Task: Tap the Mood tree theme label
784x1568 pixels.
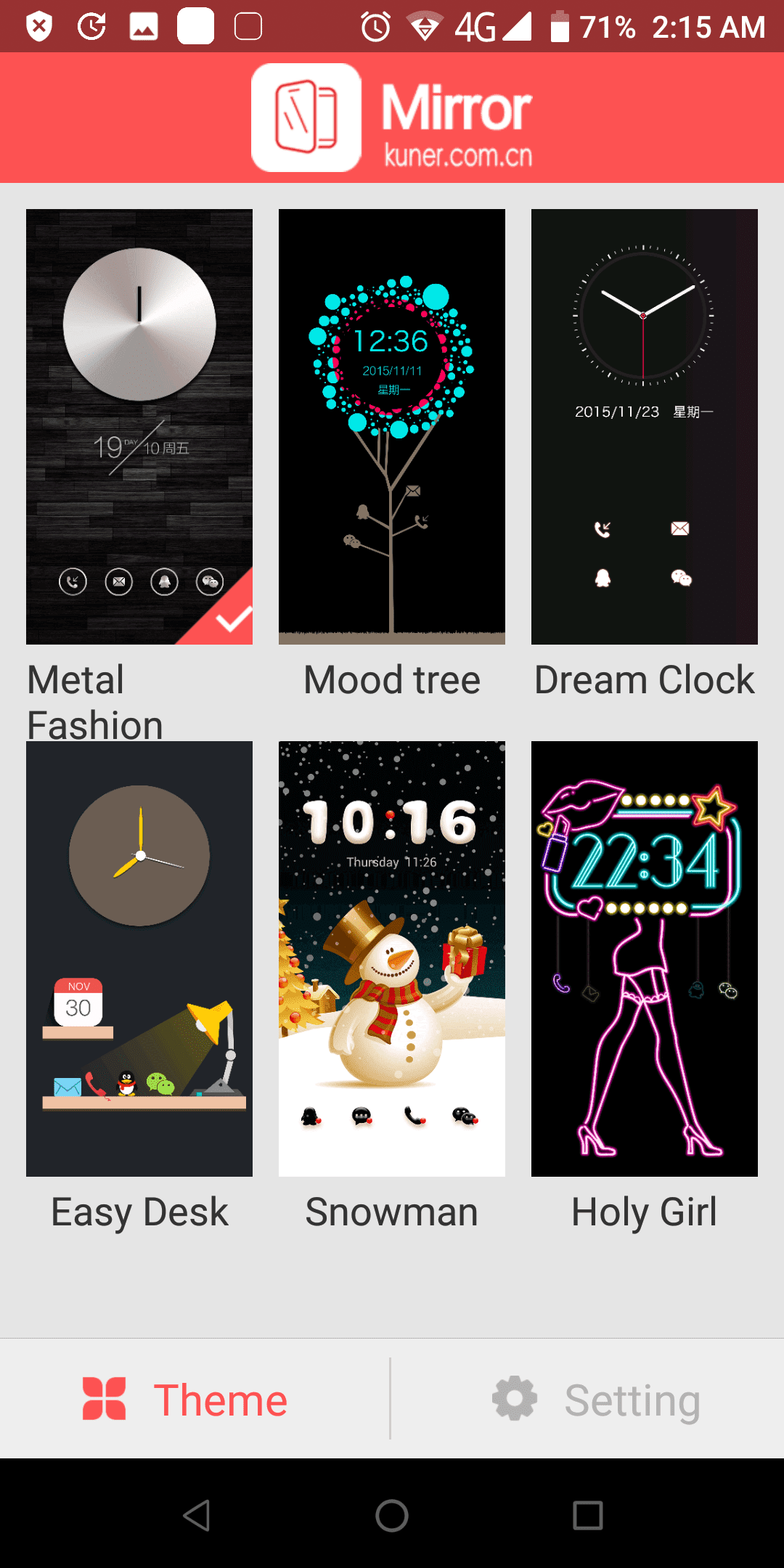Action: pos(391,680)
